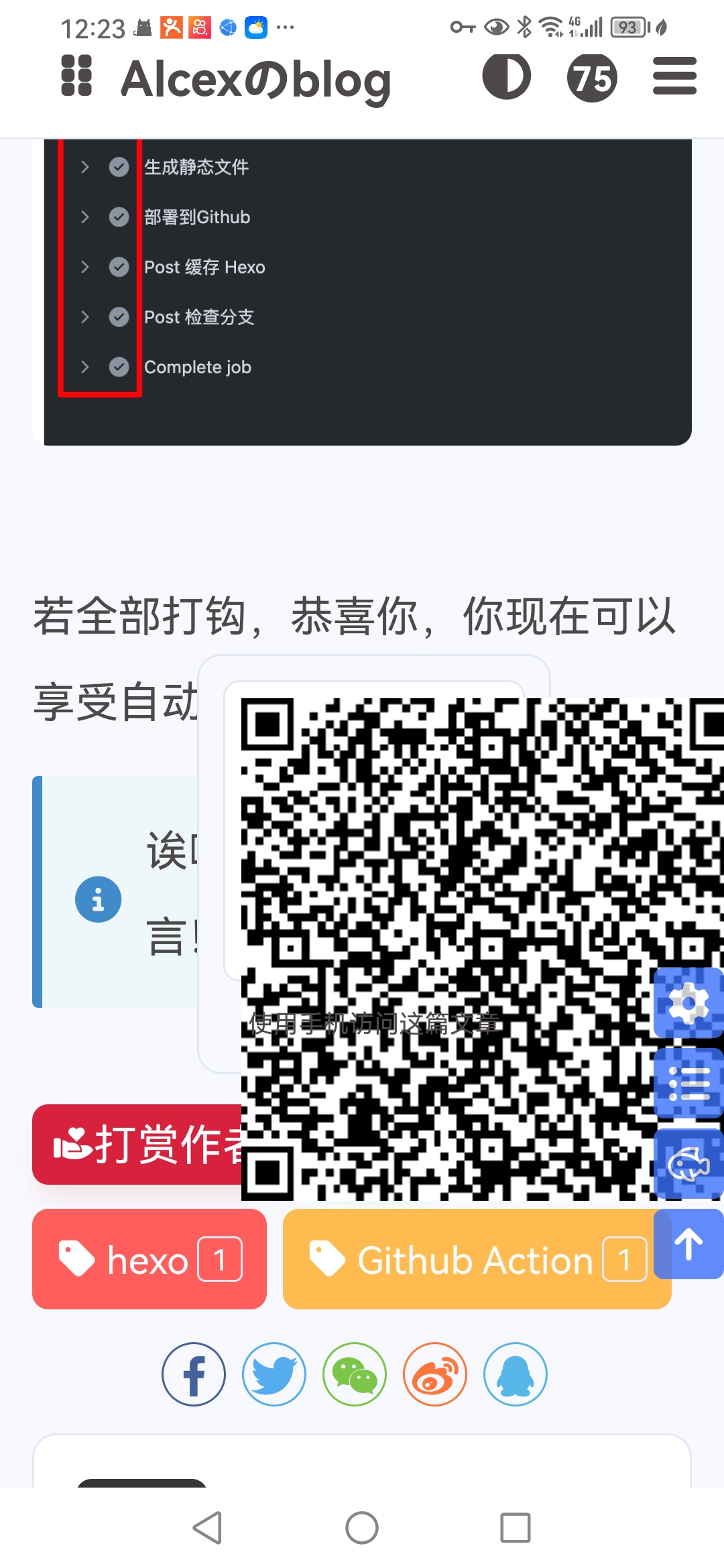Open the hamburger navigation menu
This screenshot has height=1568, width=724.
[x=674, y=76]
